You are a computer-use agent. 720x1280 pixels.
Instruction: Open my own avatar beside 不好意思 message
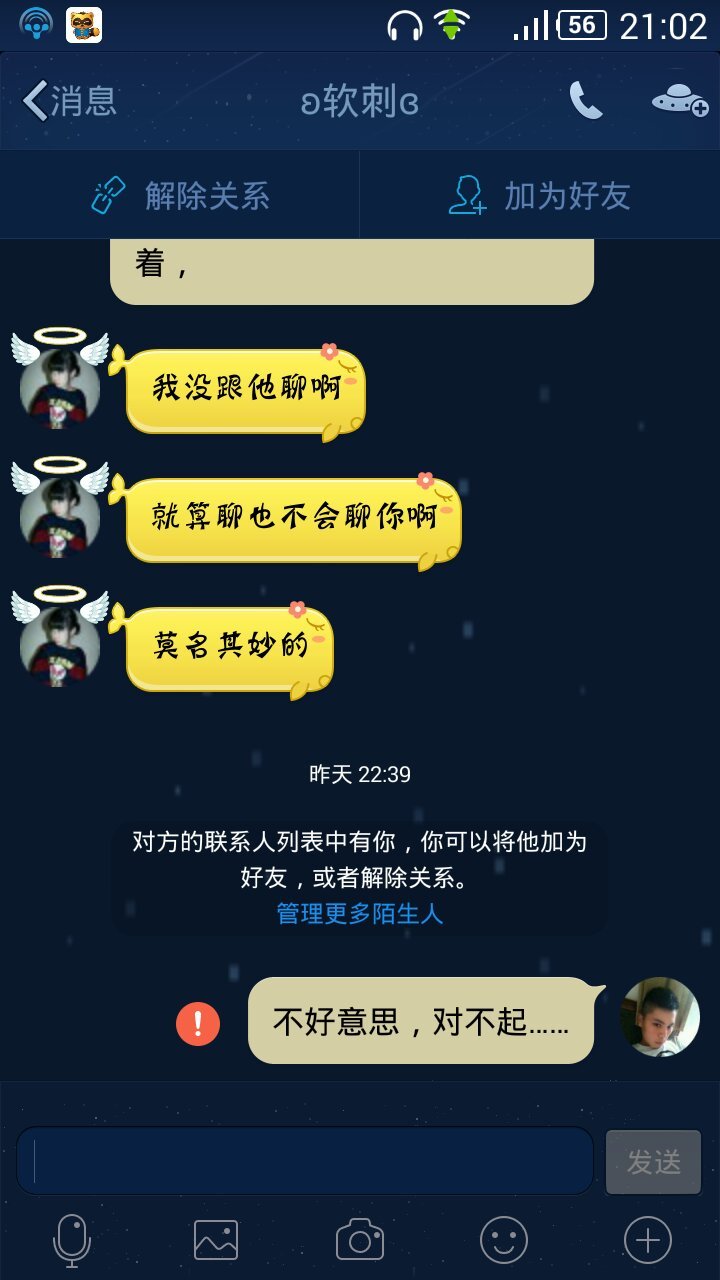[x=660, y=1017]
